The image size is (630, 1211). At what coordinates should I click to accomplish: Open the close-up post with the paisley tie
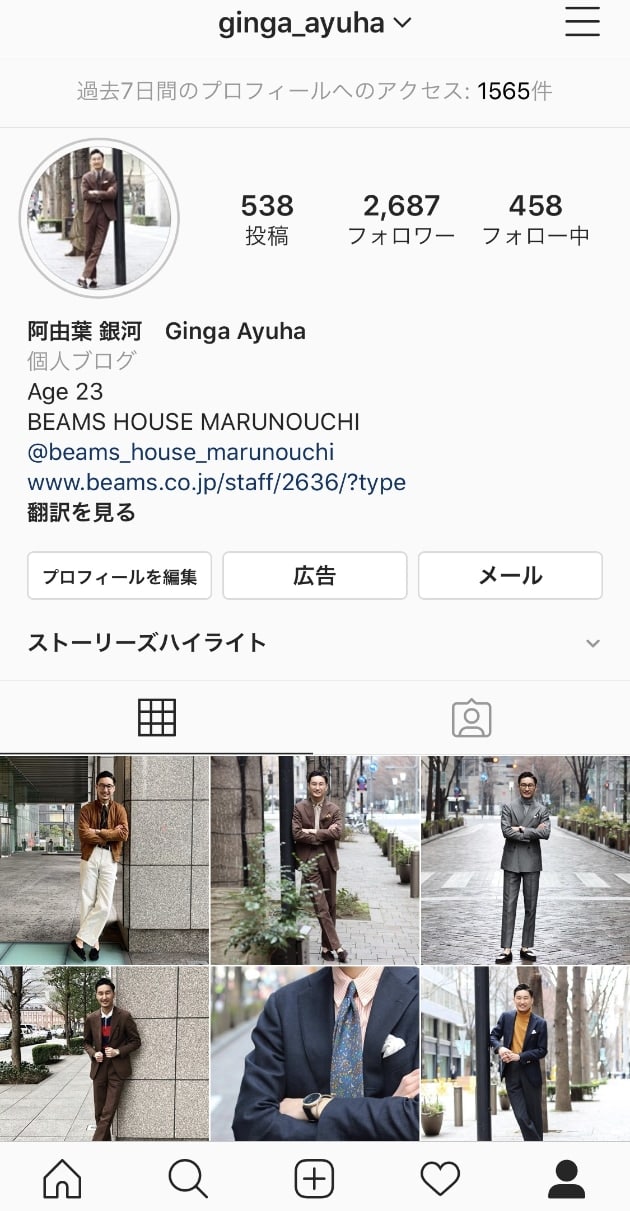(x=315, y=1053)
